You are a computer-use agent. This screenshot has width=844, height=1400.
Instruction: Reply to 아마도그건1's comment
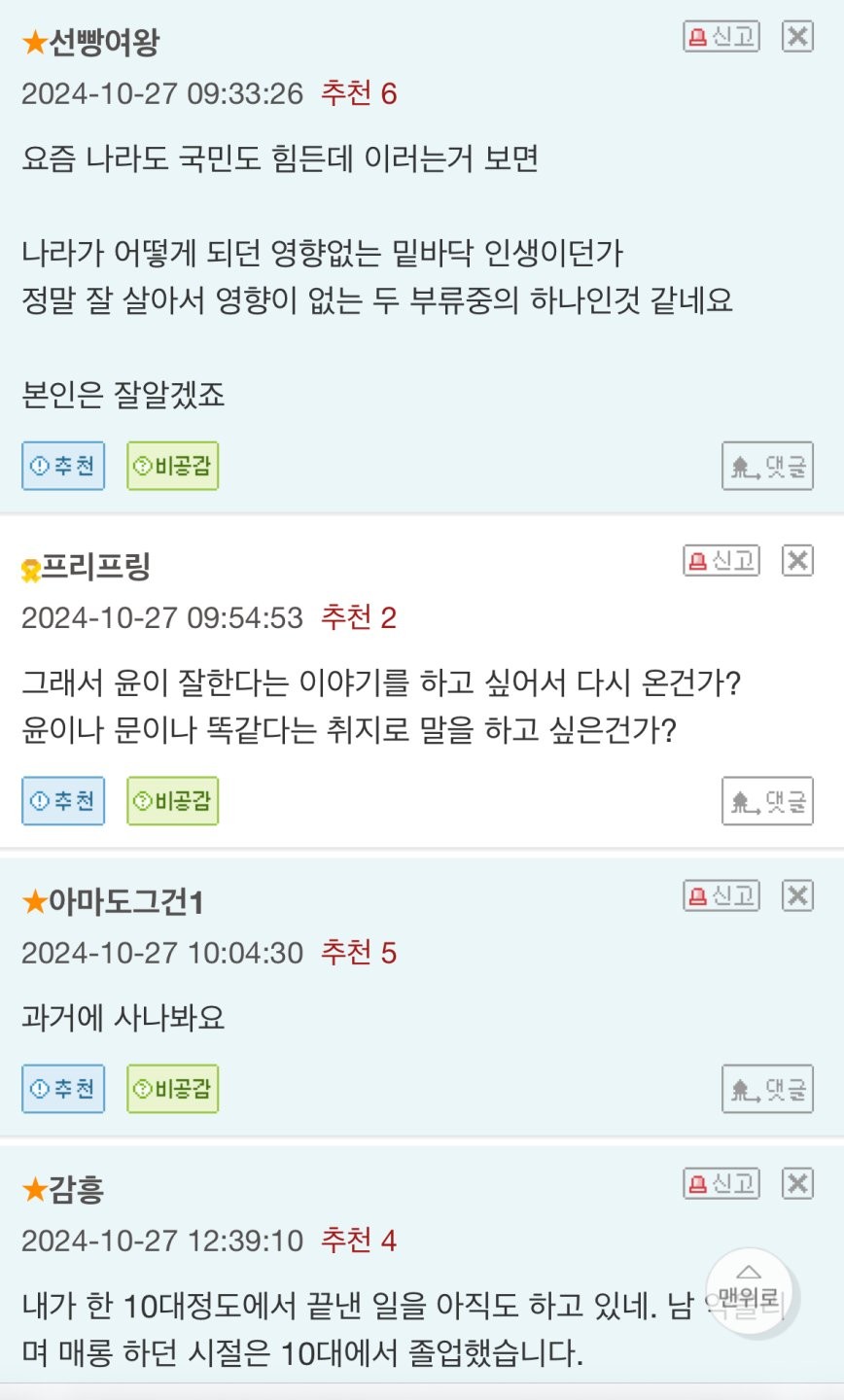pos(767,1090)
